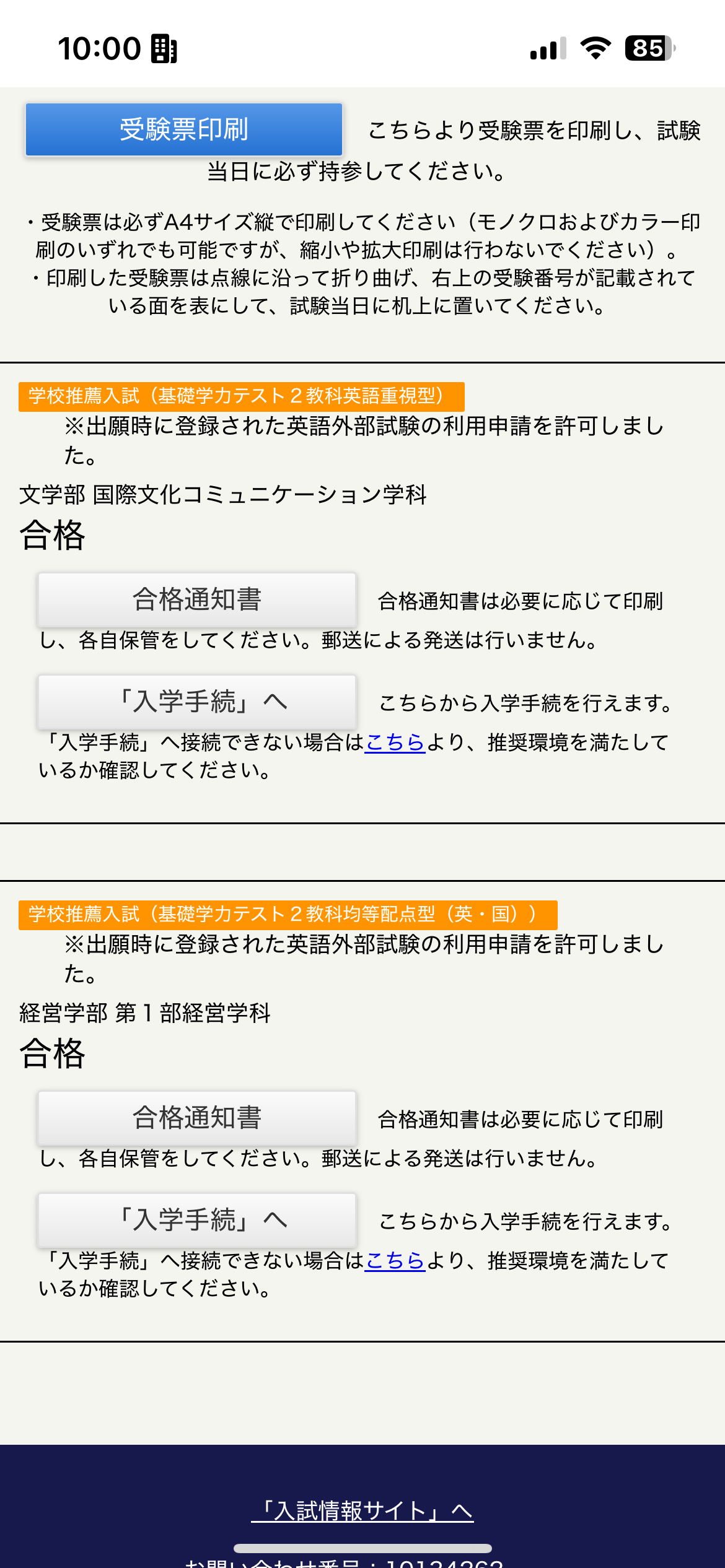Open 合格通知書 for 文学部 国際文化コミュニケーション学科
The width and height of the screenshot is (725, 1568).
point(197,599)
